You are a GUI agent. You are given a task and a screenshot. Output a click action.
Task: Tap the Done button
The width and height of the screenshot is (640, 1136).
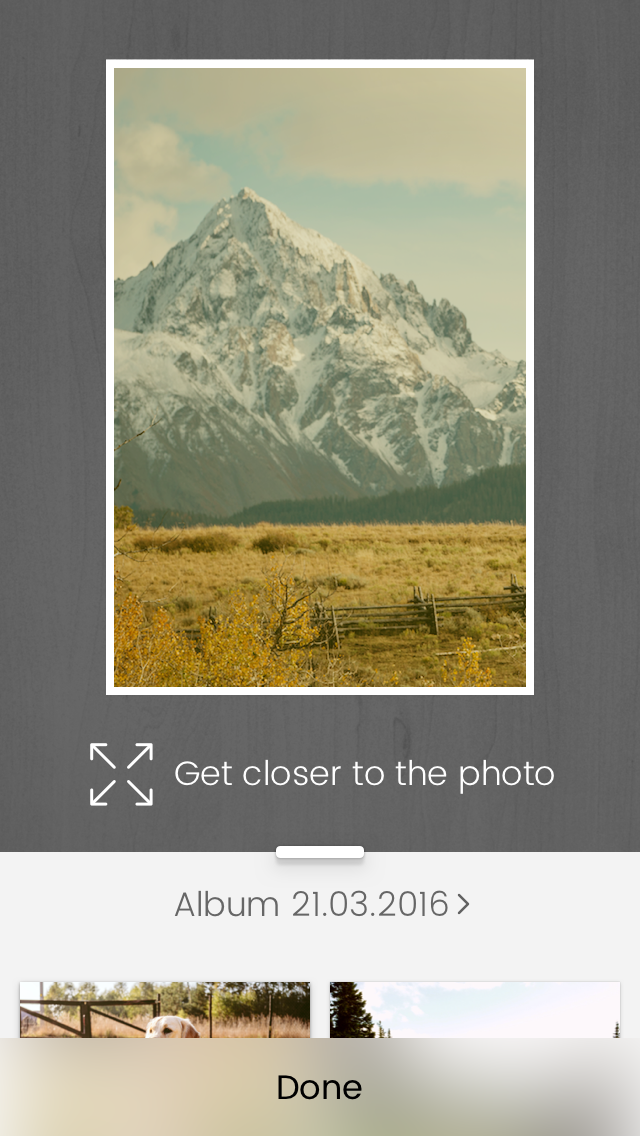[x=320, y=1087]
